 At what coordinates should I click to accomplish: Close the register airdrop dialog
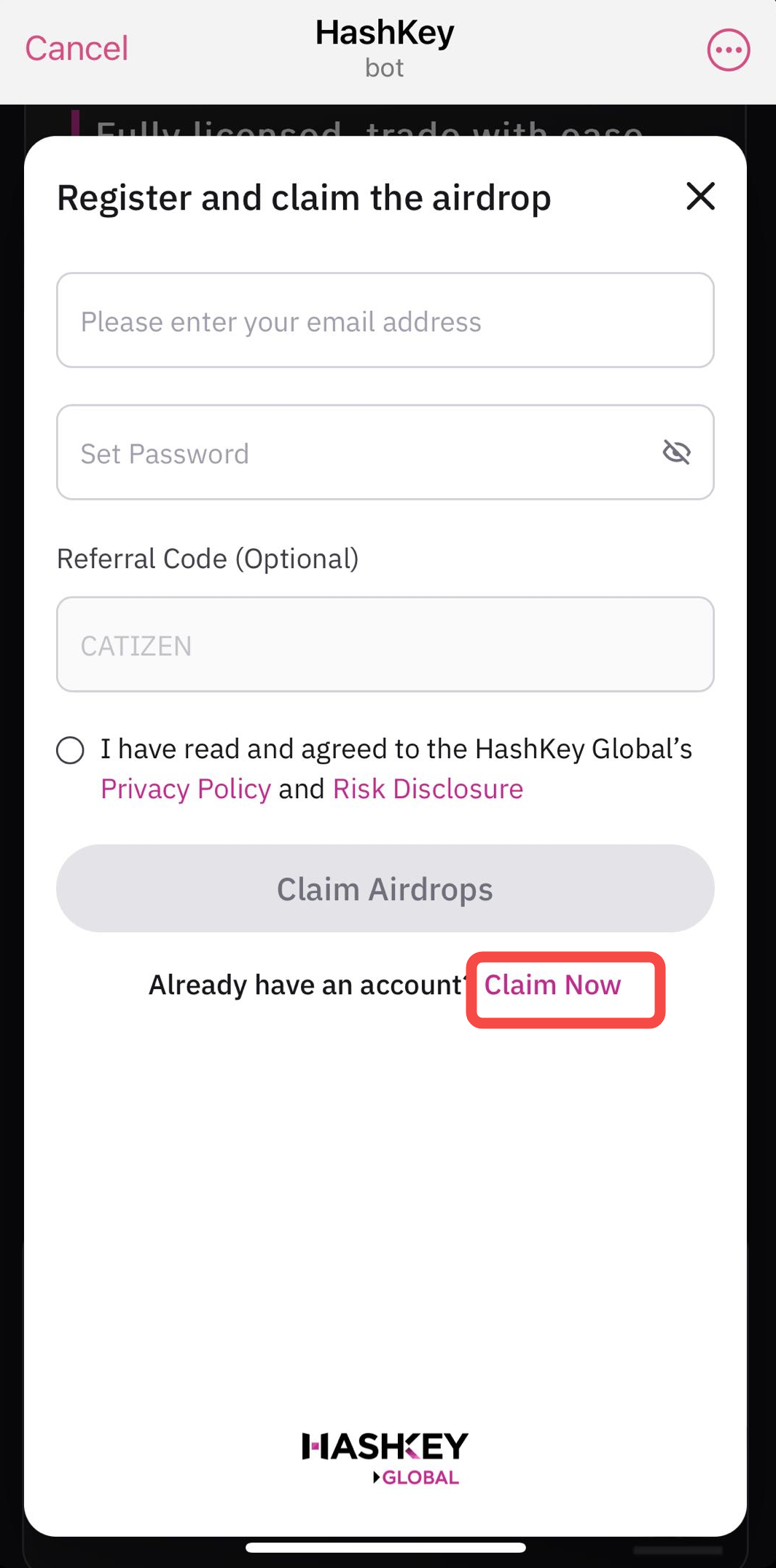[700, 197]
